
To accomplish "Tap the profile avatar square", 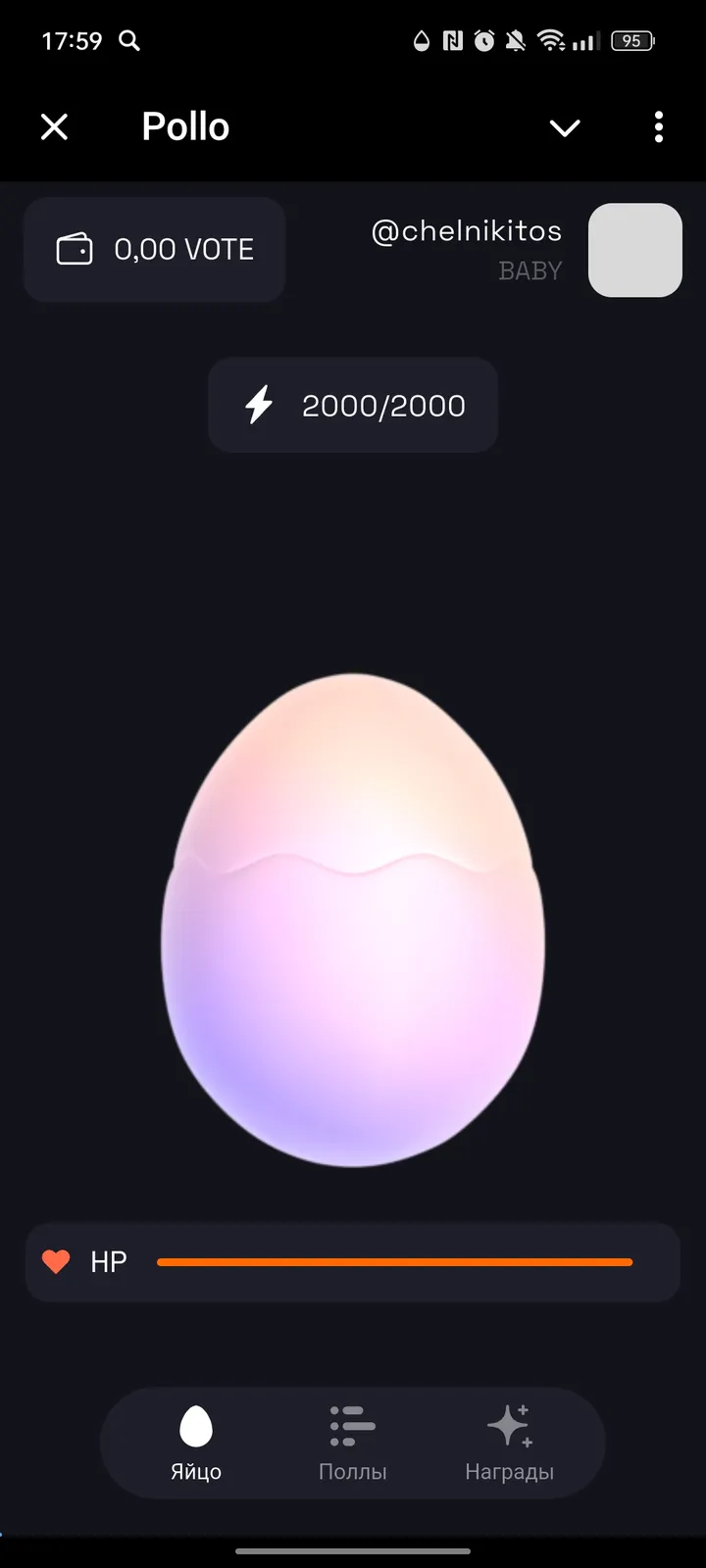I will pyautogui.click(x=634, y=250).
